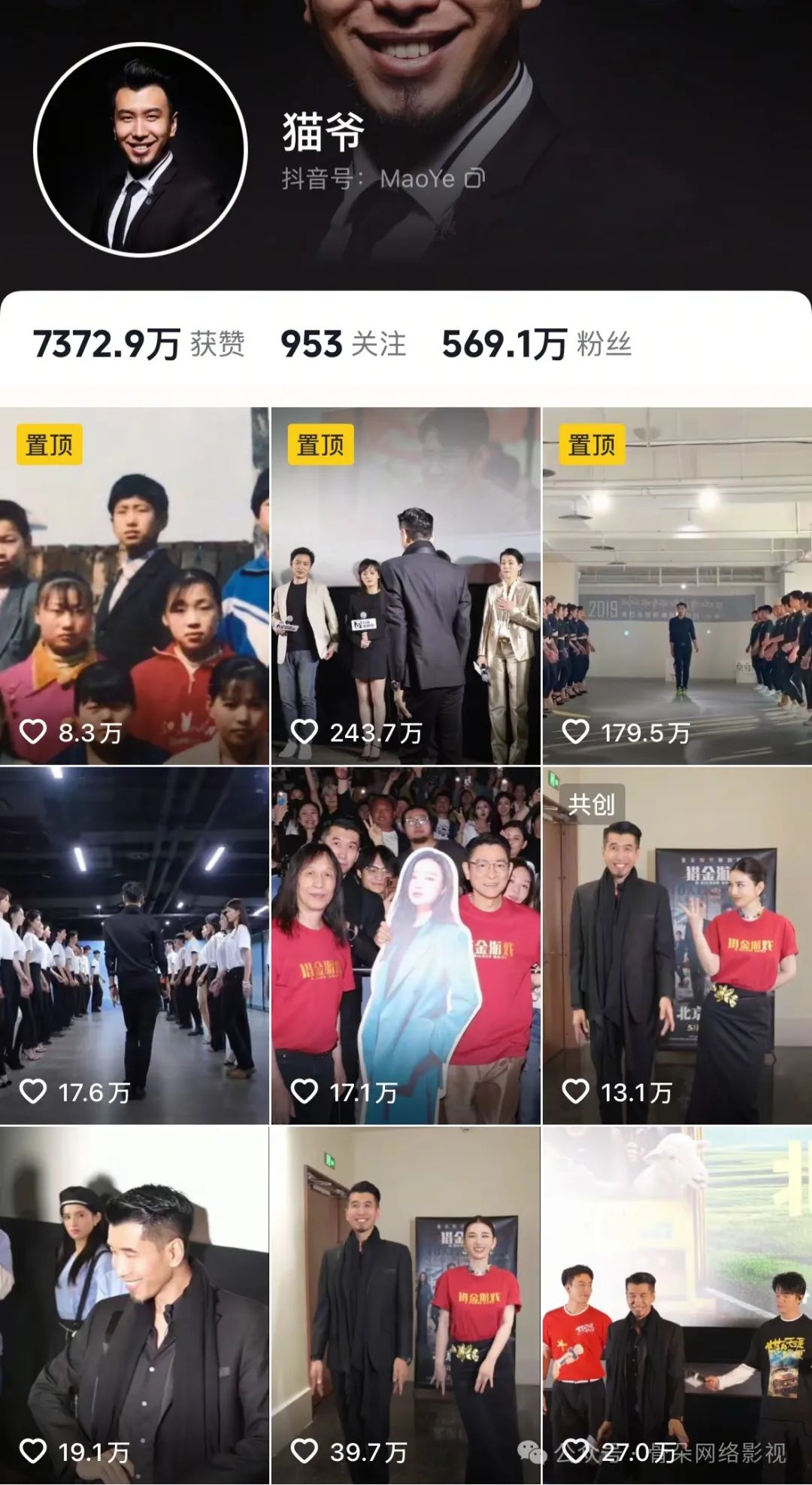
Task: Open pinned video with 8.3万 likes
Action: 134,586
